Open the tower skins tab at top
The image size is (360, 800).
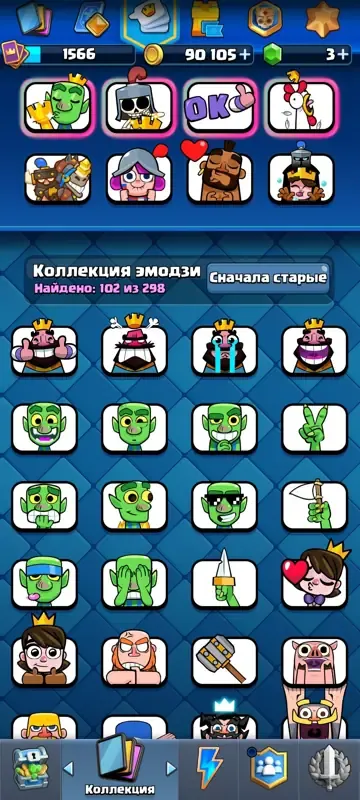click(x=206, y=19)
